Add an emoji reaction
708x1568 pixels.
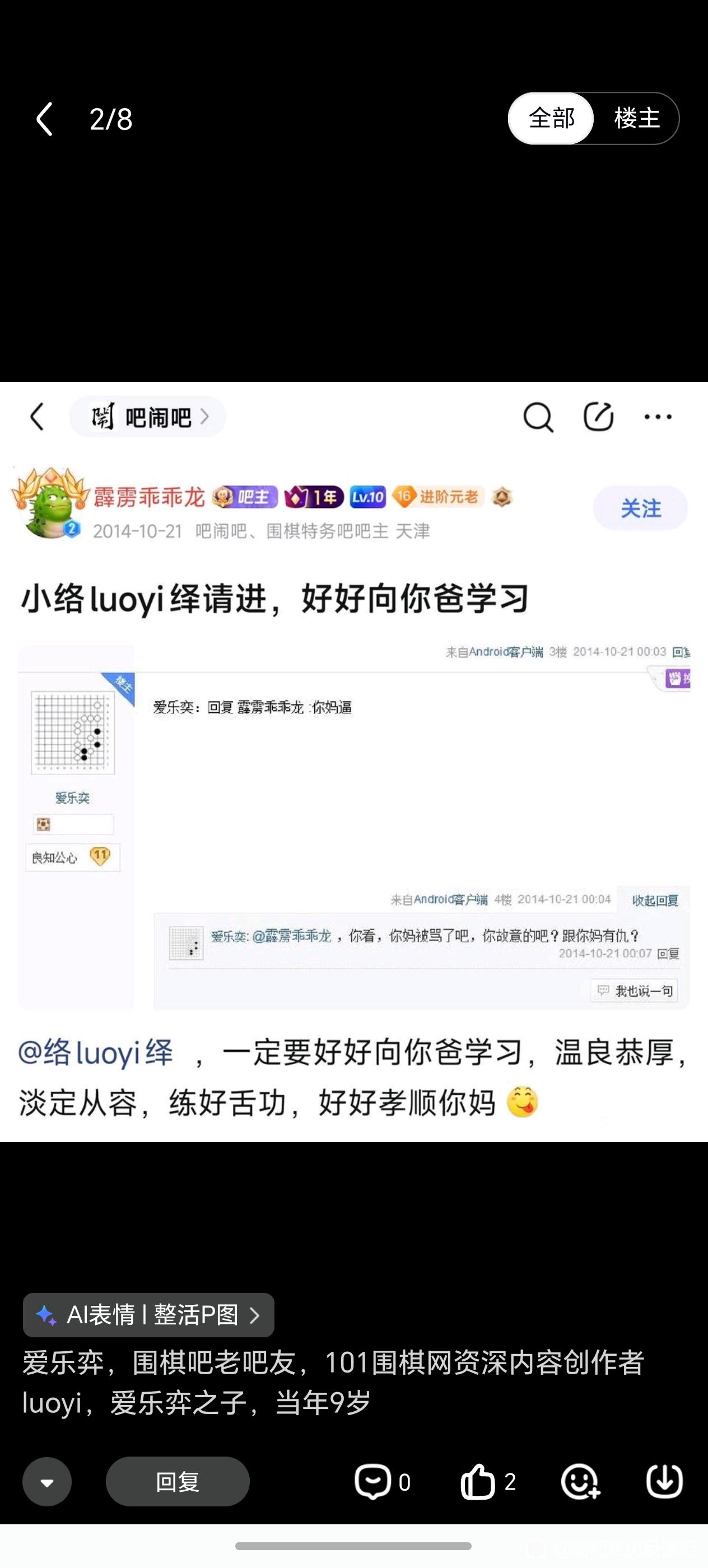click(x=580, y=1482)
